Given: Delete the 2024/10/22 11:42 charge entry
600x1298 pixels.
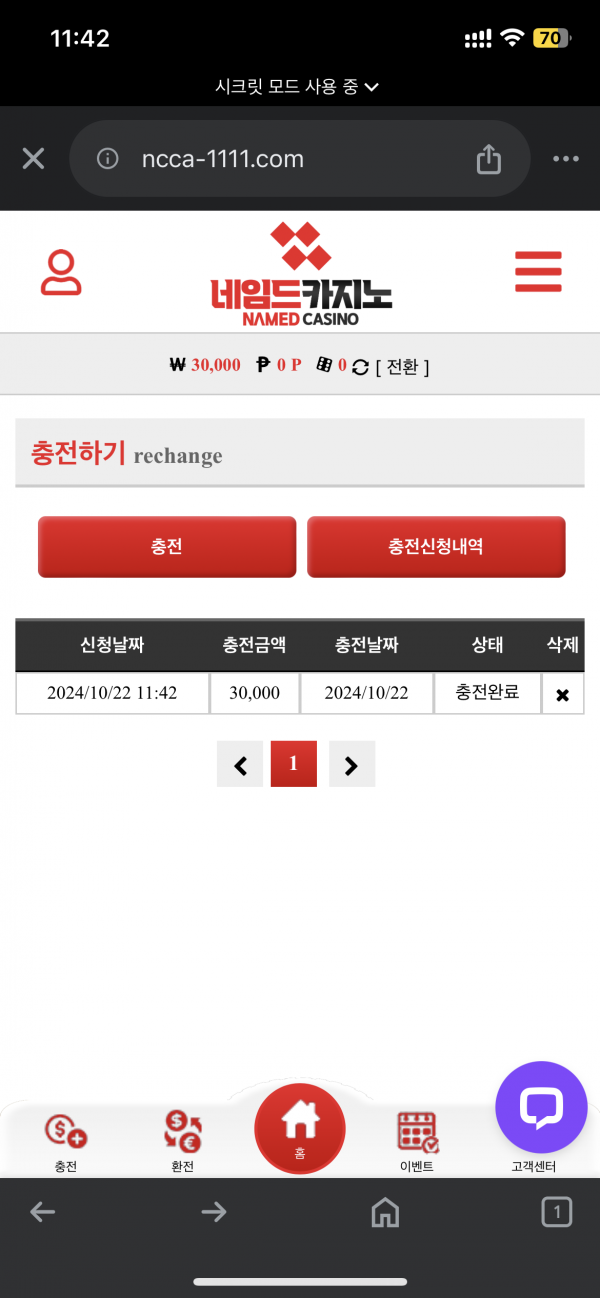Looking at the screenshot, I should (x=562, y=694).
